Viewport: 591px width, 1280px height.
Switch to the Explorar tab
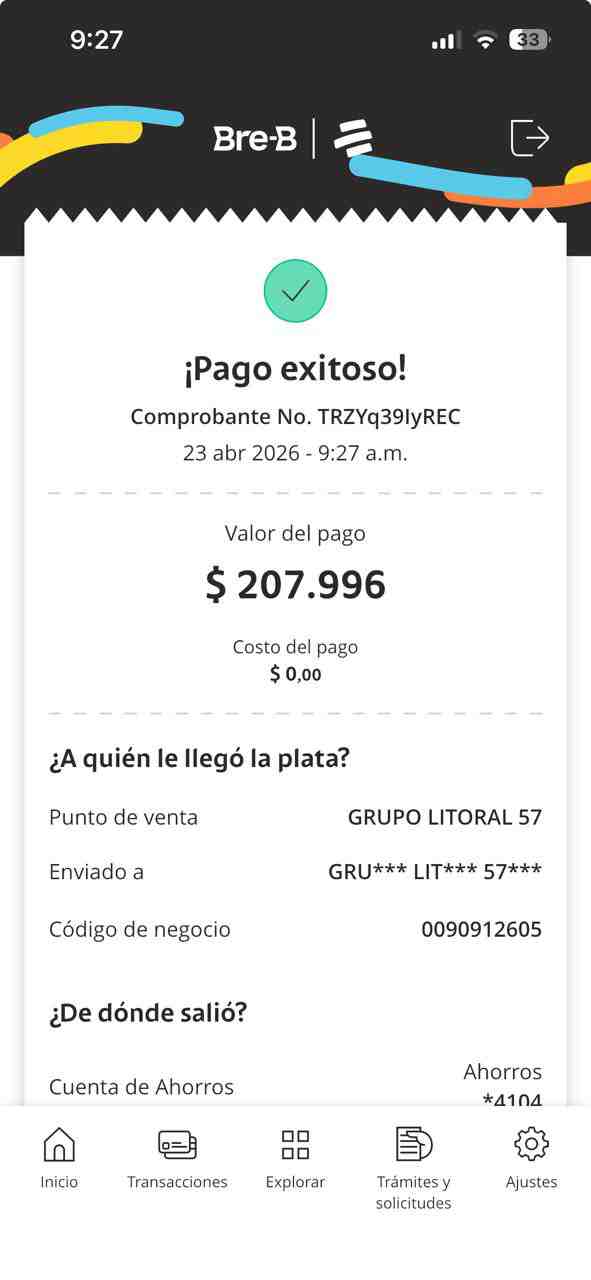point(295,1158)
